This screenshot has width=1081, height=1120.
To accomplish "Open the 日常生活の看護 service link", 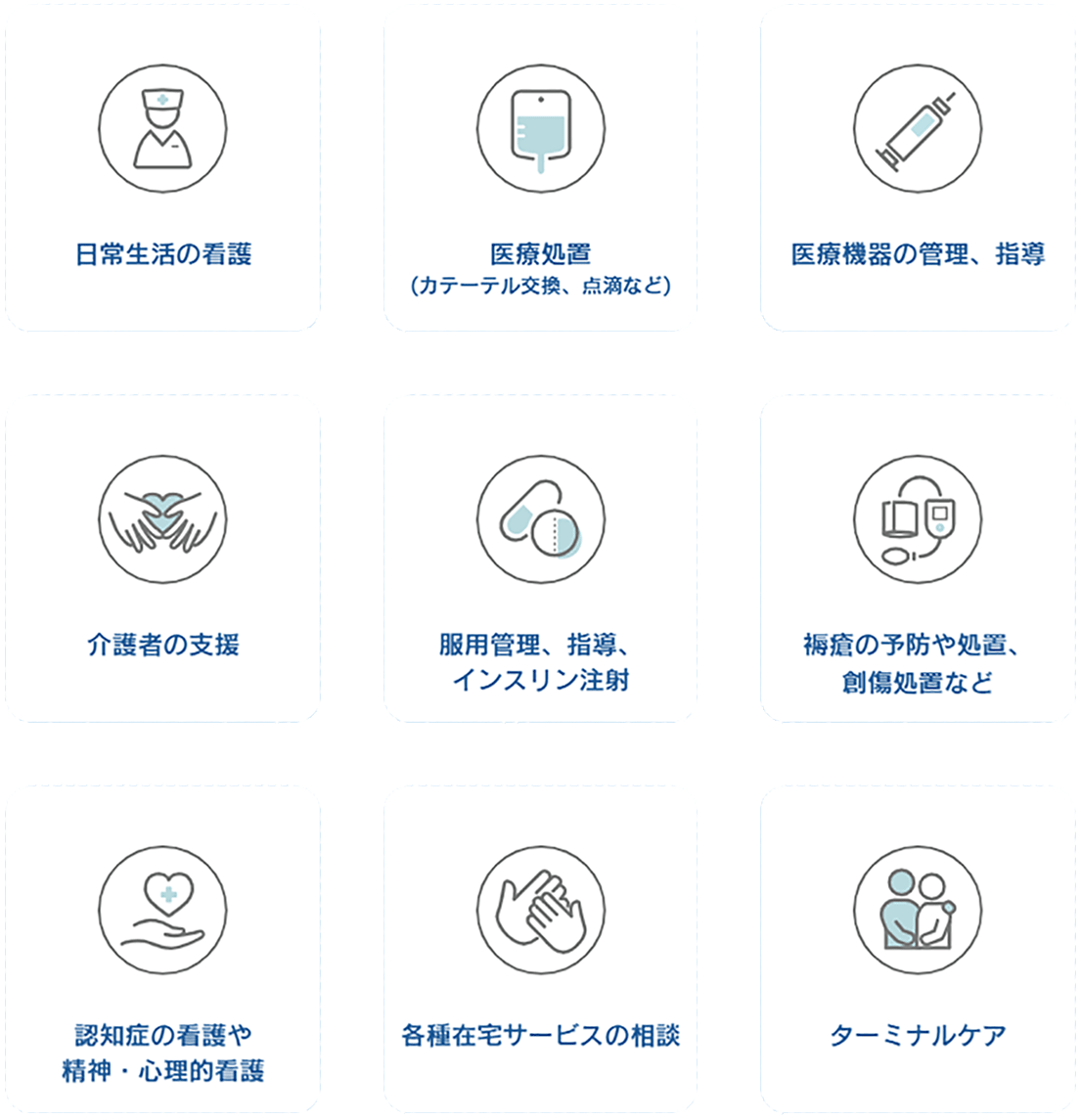I will 162,252.
